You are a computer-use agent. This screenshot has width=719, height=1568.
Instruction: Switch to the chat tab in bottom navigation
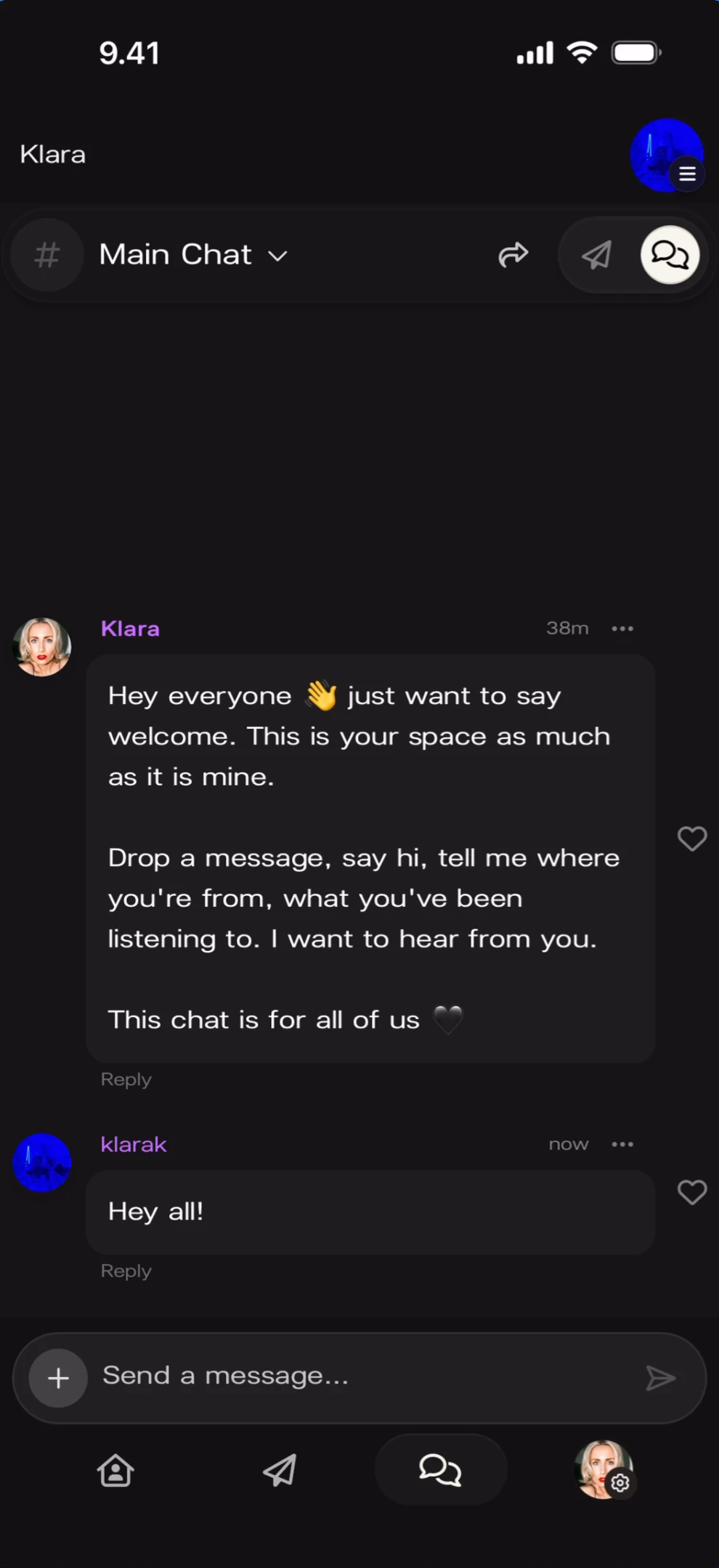[x=440, y=1469]
